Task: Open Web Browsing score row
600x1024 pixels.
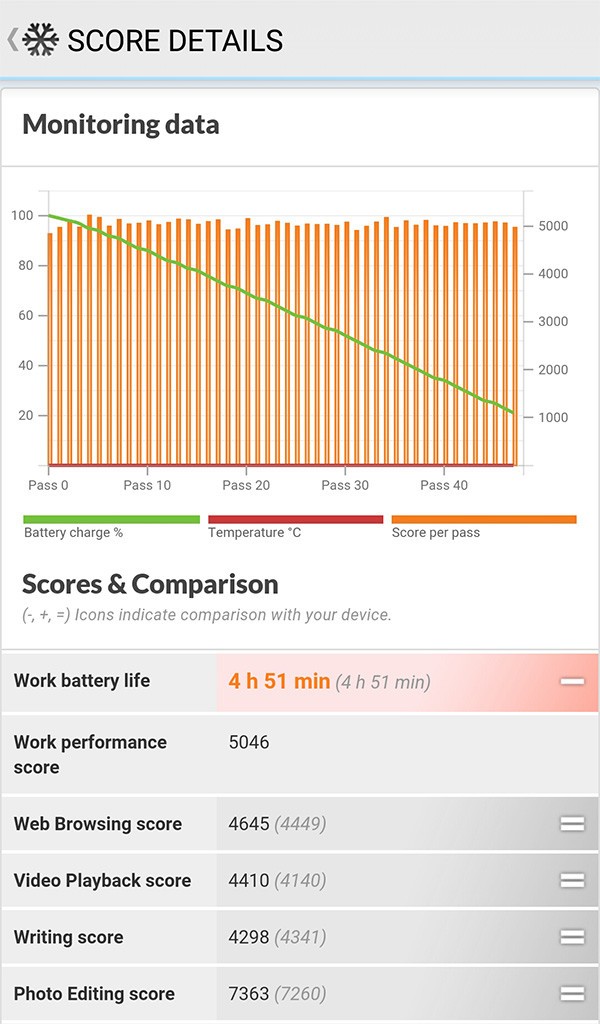Action: [300, 824]
